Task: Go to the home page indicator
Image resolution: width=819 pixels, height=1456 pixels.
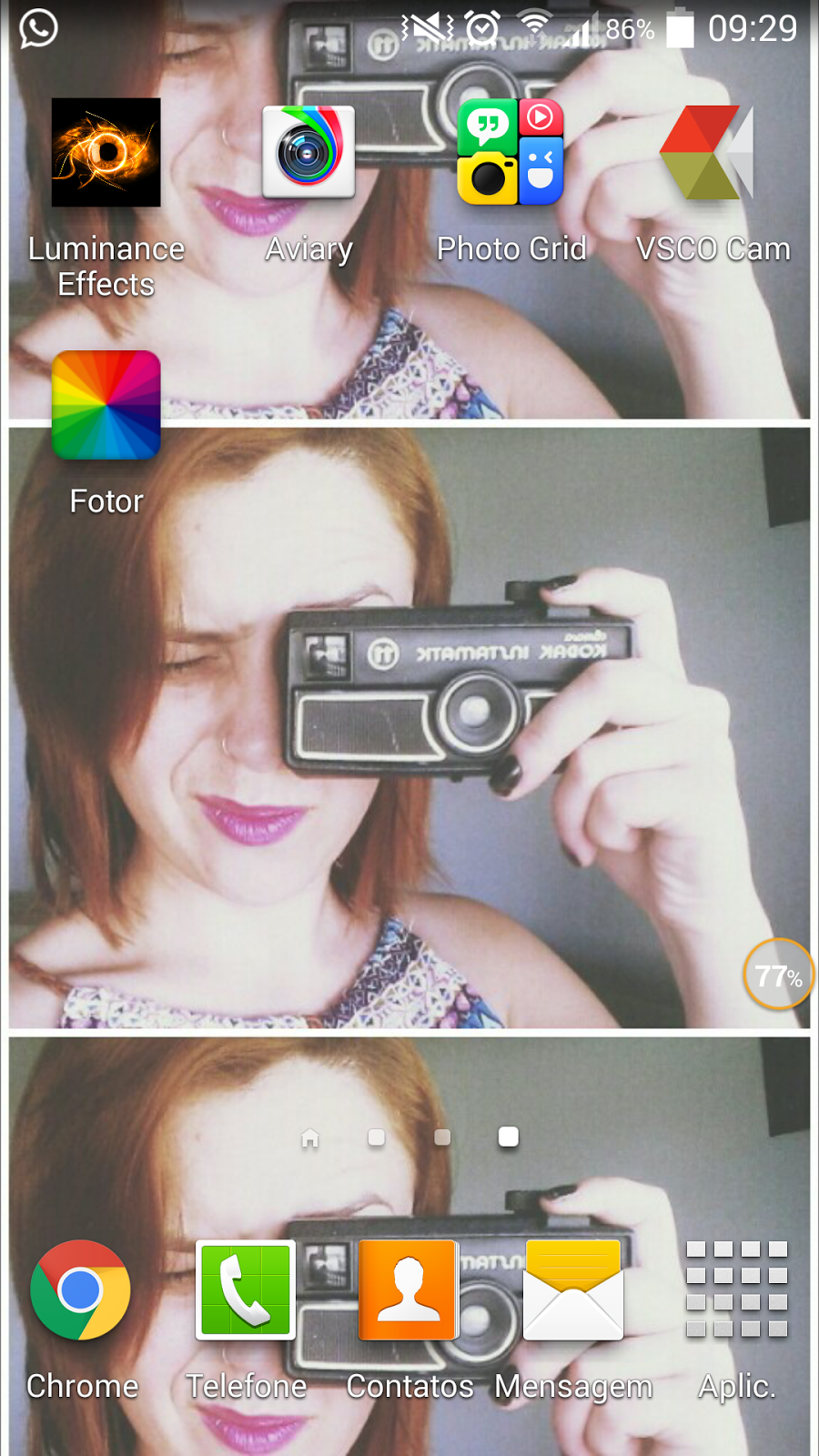Action: pos(310,1137)
